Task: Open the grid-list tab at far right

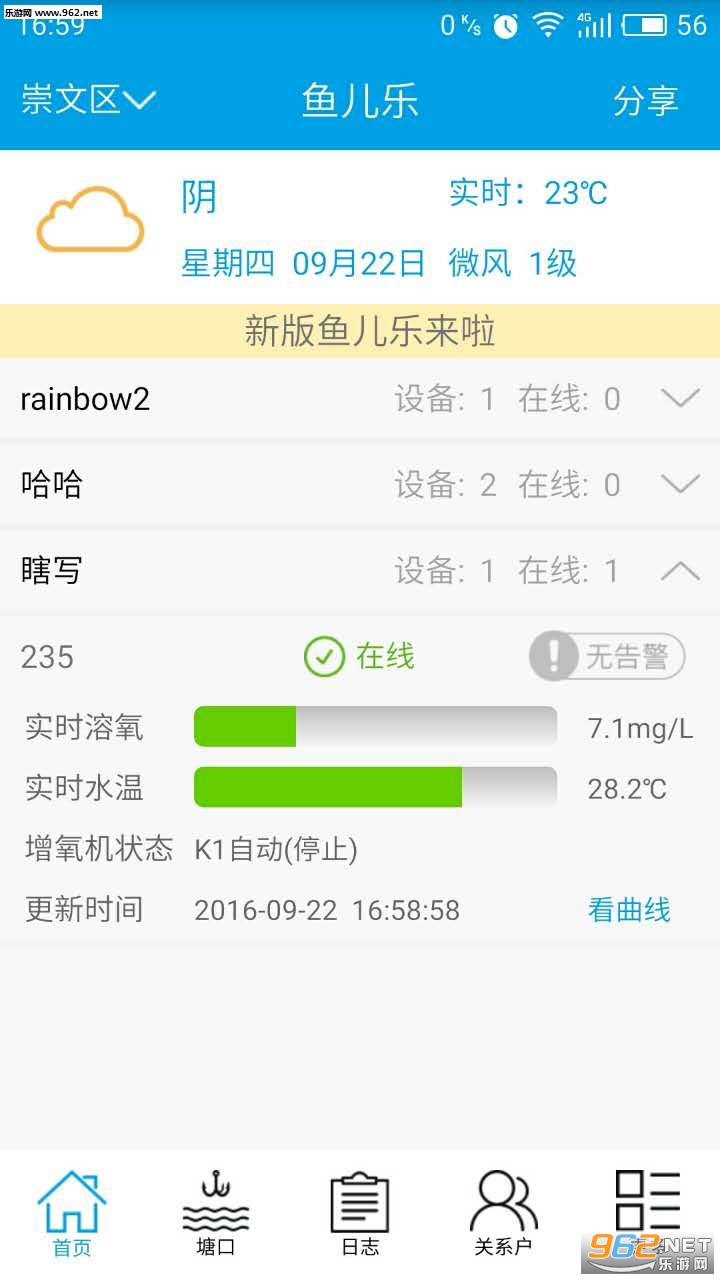Action: pyautogui.click(x=647, y=1210)
